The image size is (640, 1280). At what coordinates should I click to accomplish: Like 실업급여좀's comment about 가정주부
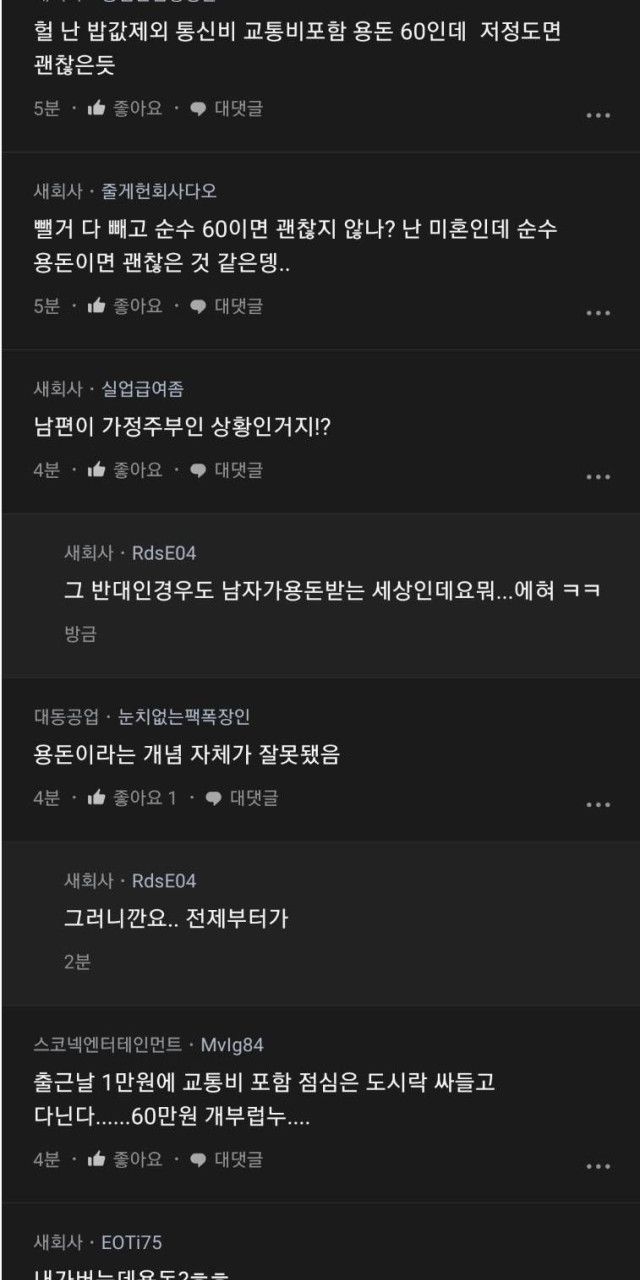click(124, 469)
